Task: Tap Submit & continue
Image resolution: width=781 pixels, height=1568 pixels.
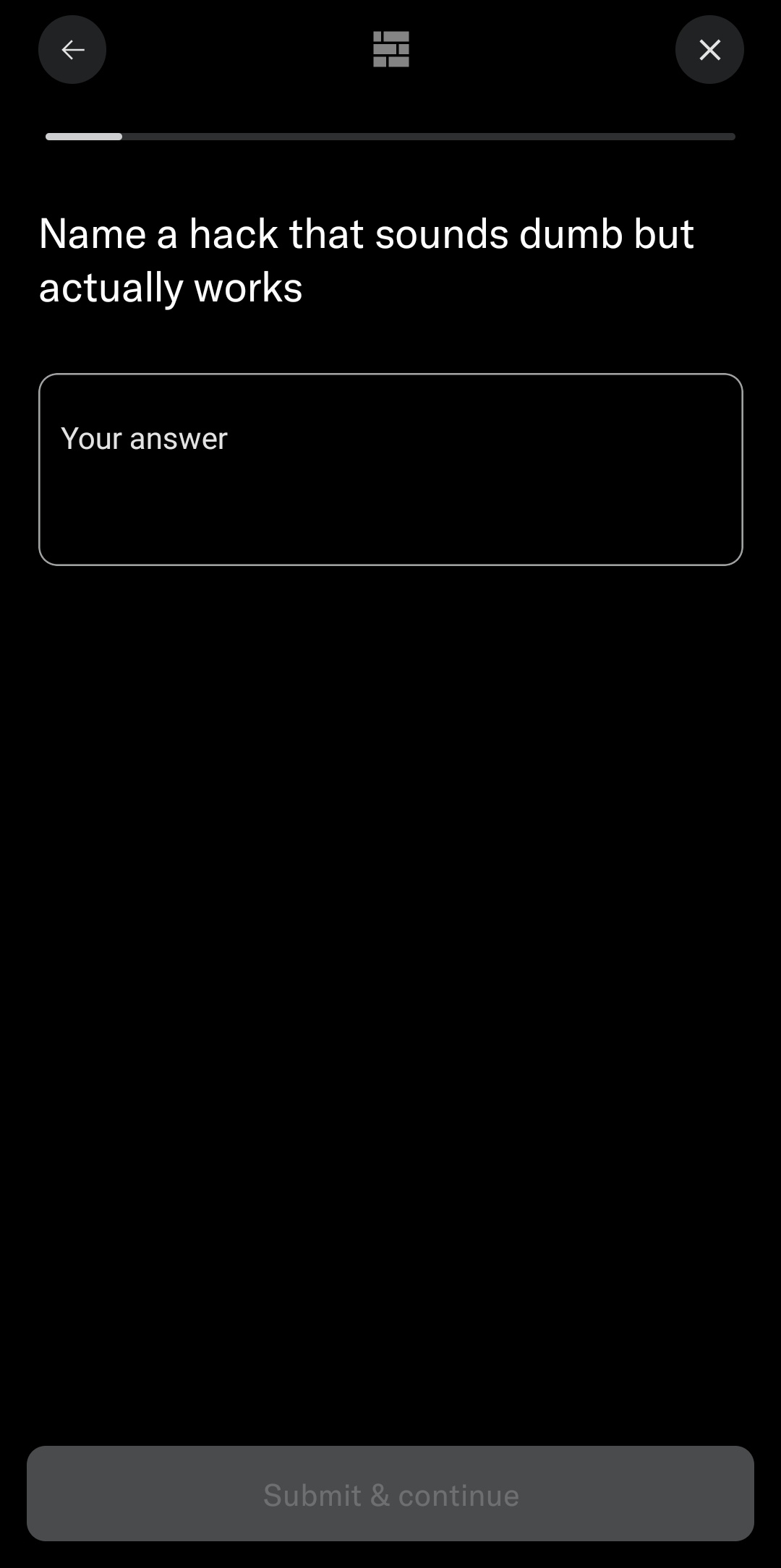Action: click(x=390, y=1494)
